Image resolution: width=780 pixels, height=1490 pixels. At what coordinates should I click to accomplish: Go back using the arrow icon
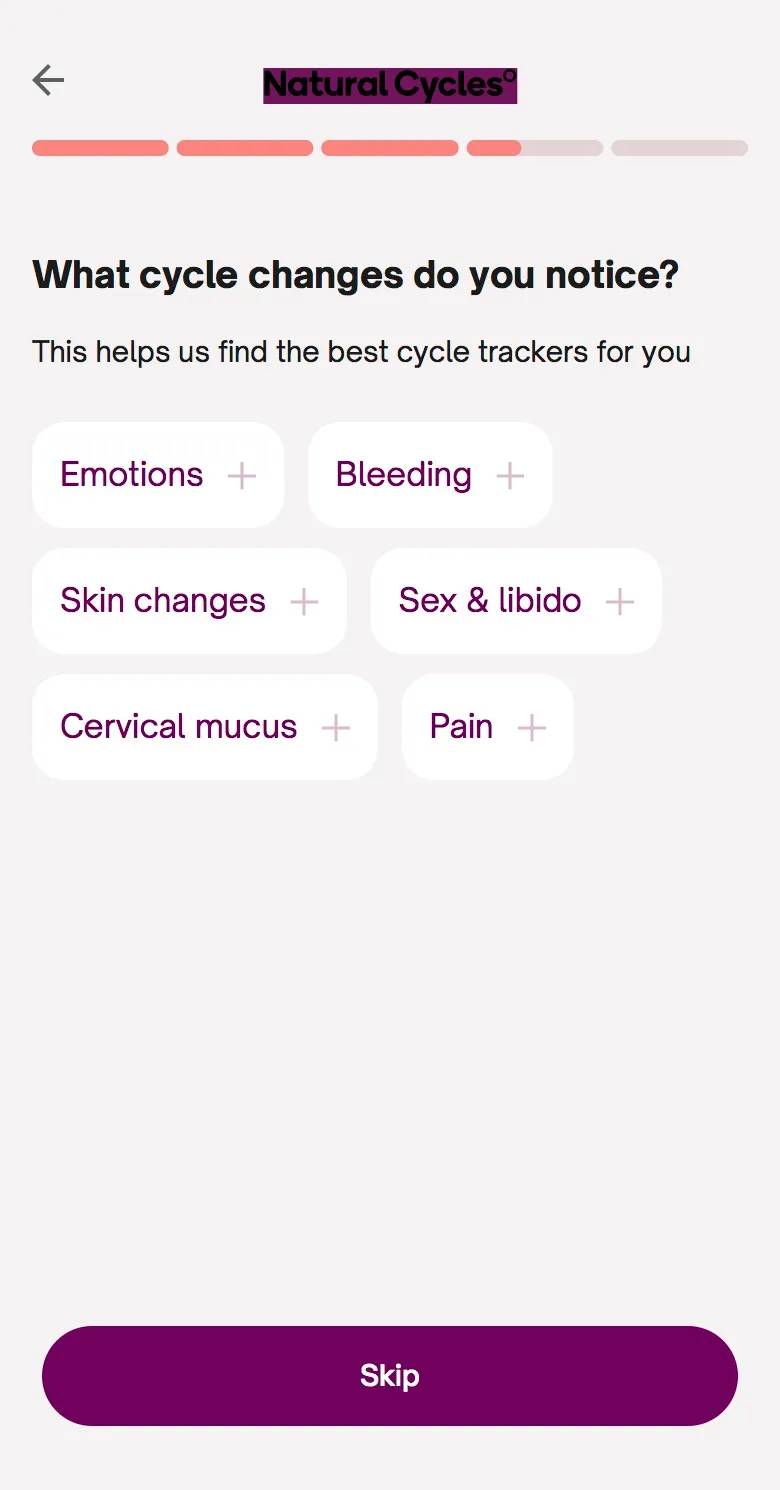[48, 80]
